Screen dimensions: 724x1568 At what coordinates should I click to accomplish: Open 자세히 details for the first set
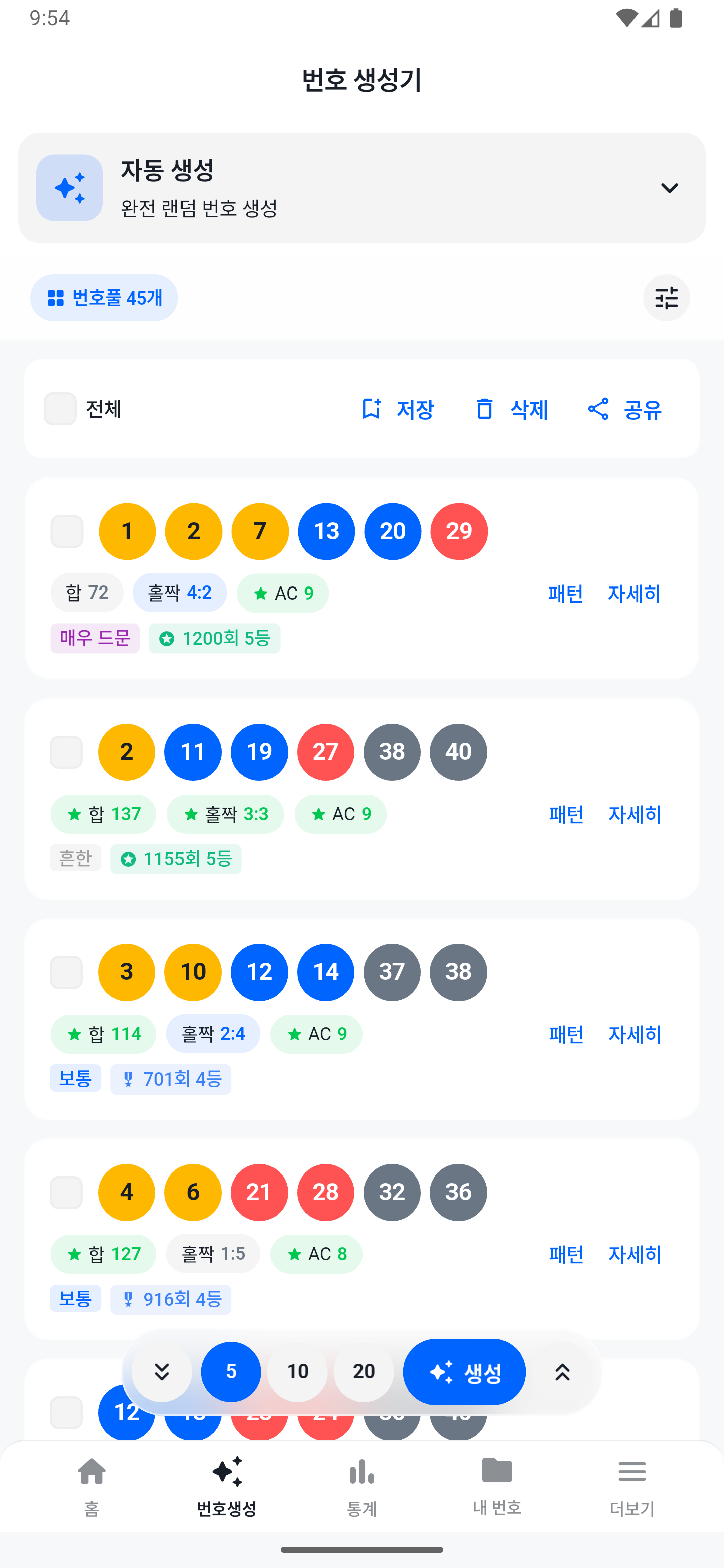tap(635, 594)
